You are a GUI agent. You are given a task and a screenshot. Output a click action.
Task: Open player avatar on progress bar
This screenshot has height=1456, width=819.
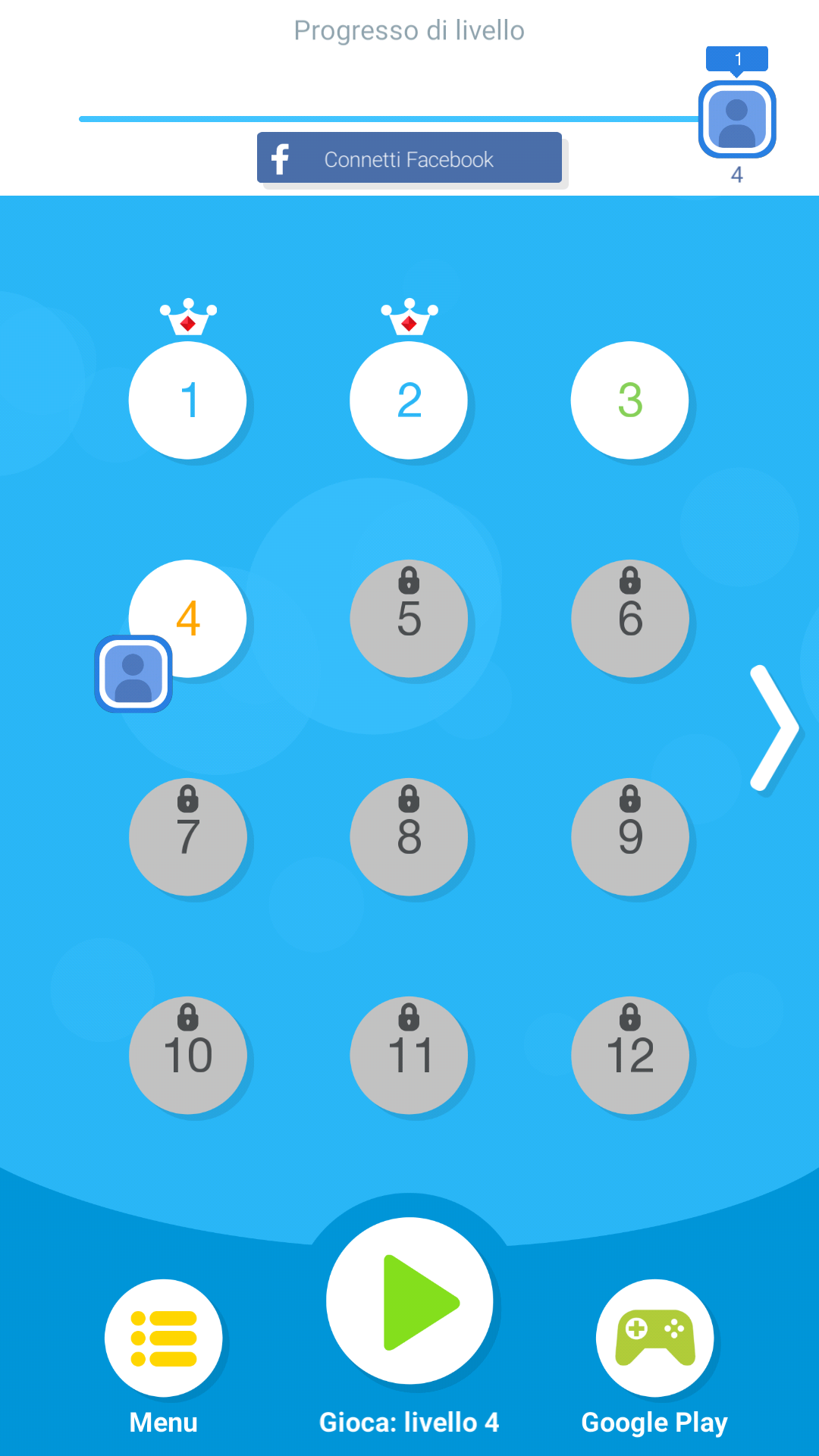click(x=737, y=119)
